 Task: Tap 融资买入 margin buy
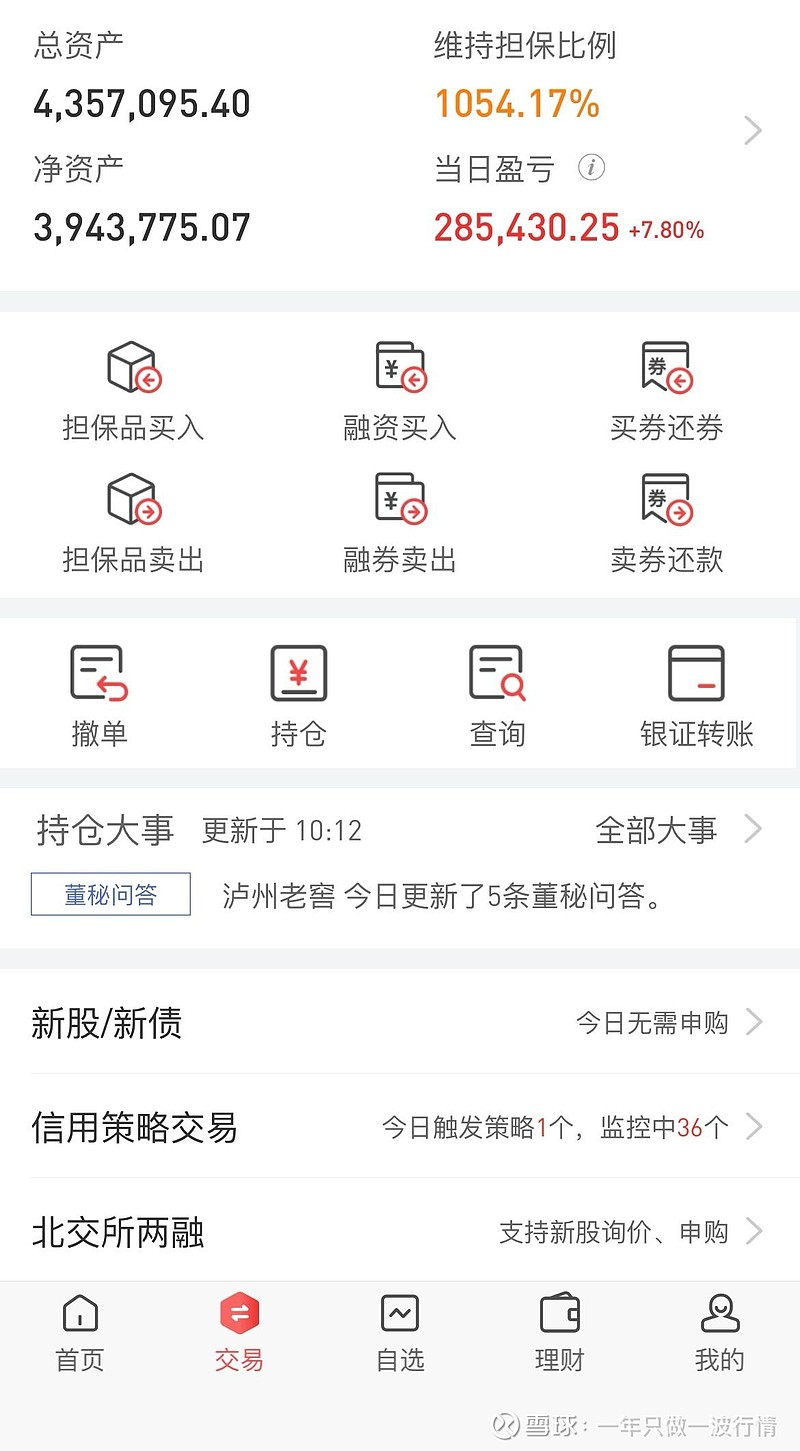[400, 392]
